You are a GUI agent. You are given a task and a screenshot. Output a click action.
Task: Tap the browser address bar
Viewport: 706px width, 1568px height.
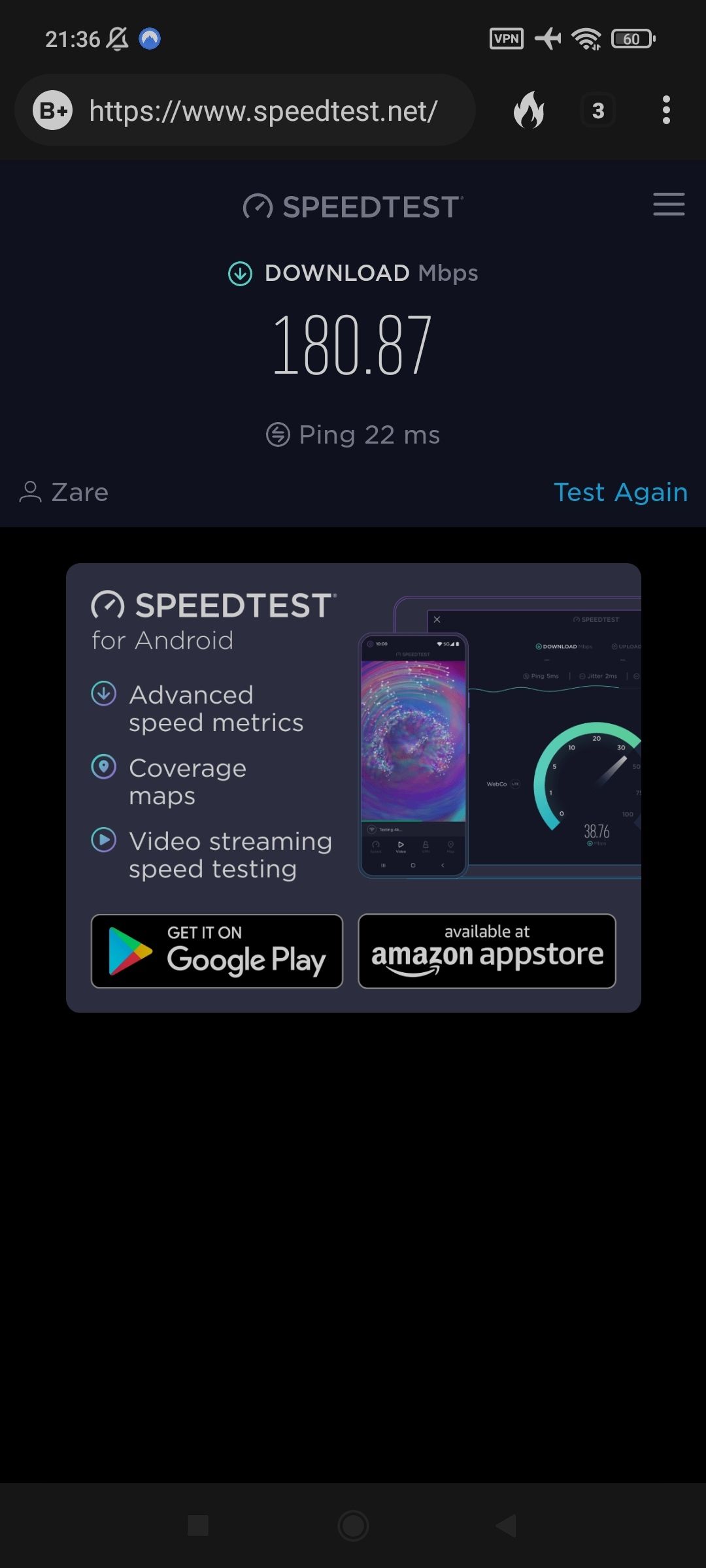pos(261,111)
